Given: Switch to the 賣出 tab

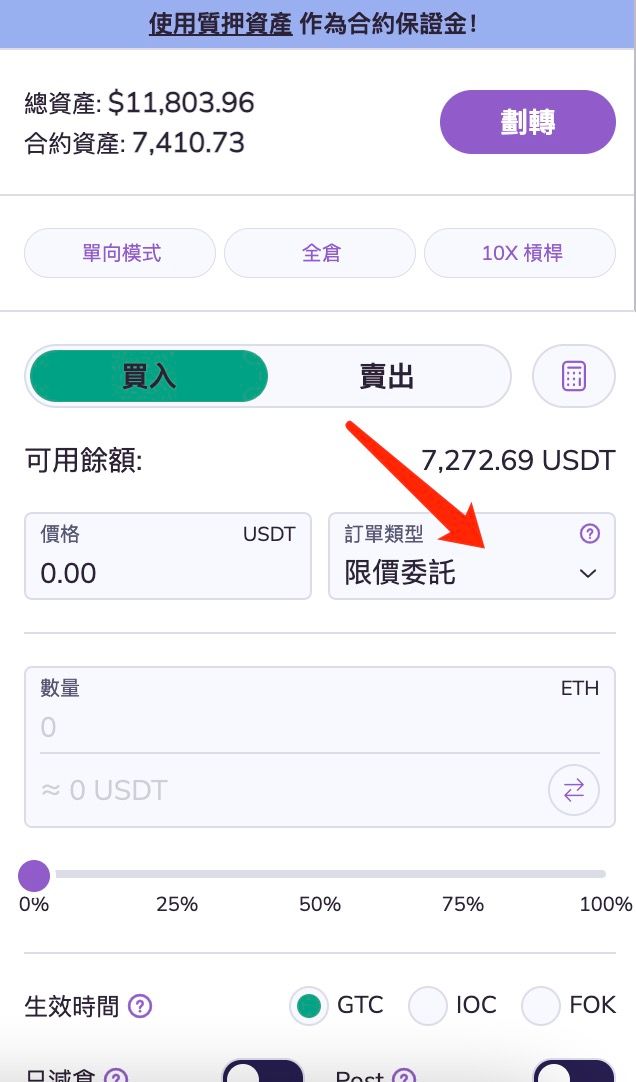Looking at the screenshot, I should [x=387, y=376].
